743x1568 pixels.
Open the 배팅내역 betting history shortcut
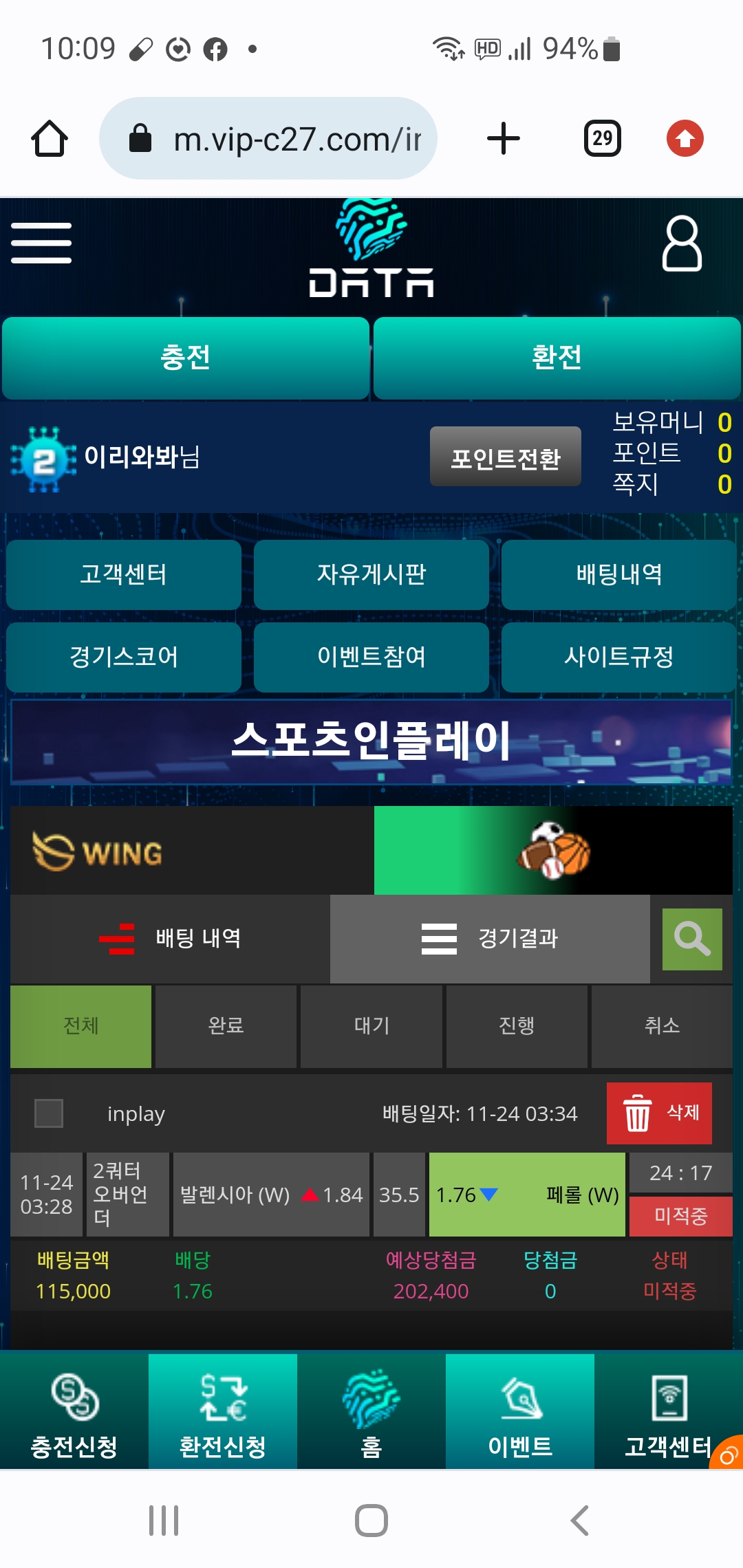[618, 574]
